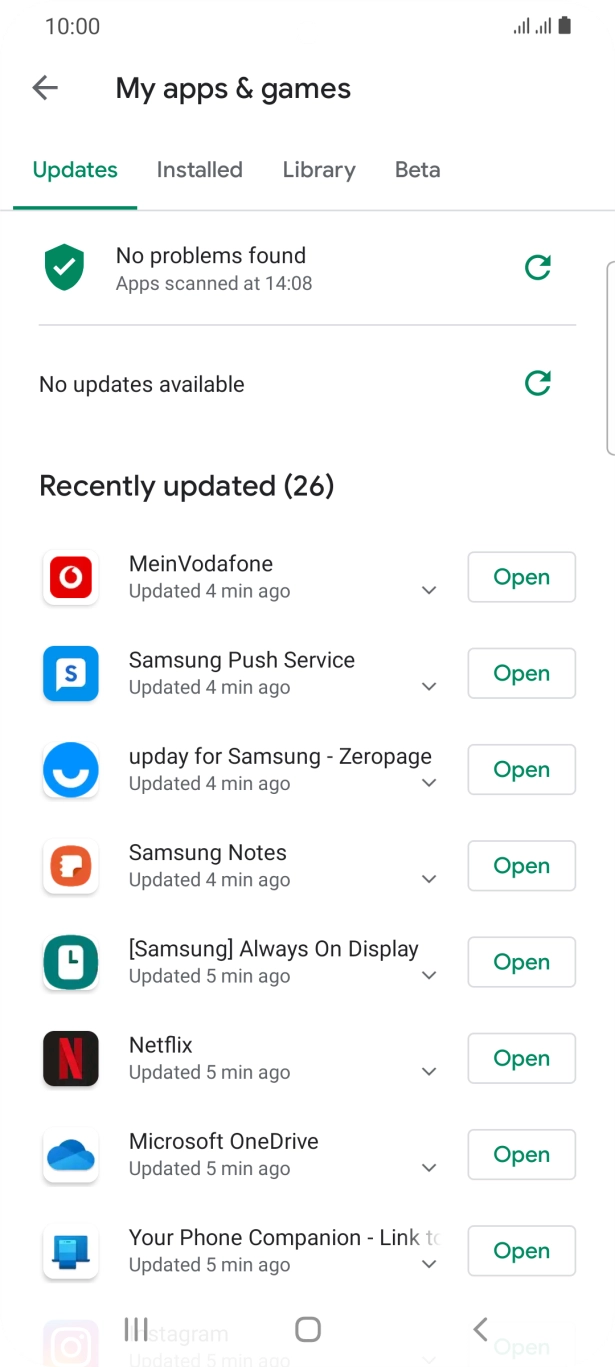The width and height of the screenshot is (615, 1367).
Task: Open Samsung Push Service
Action: click(x=521, y=673)
